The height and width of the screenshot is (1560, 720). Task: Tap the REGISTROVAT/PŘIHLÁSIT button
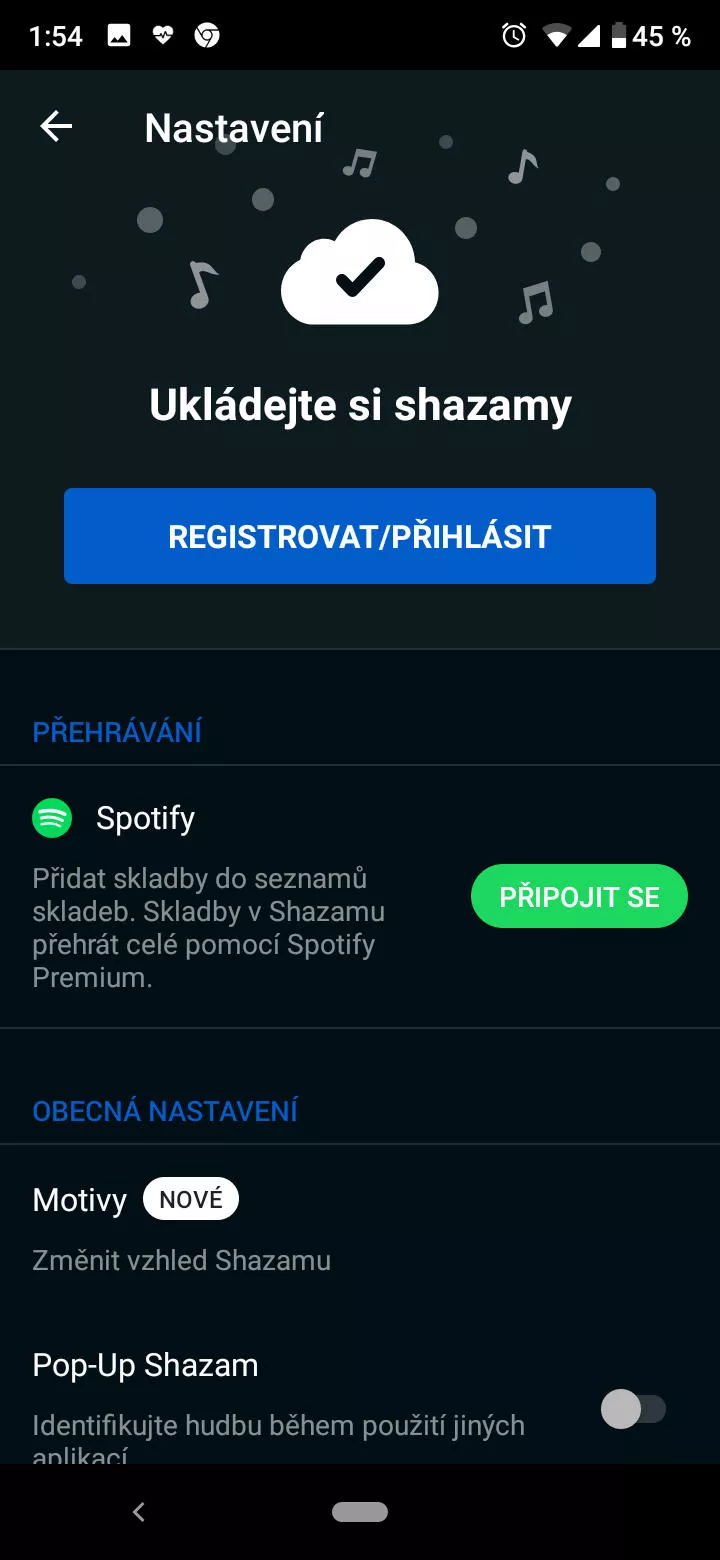pos(360,536)
